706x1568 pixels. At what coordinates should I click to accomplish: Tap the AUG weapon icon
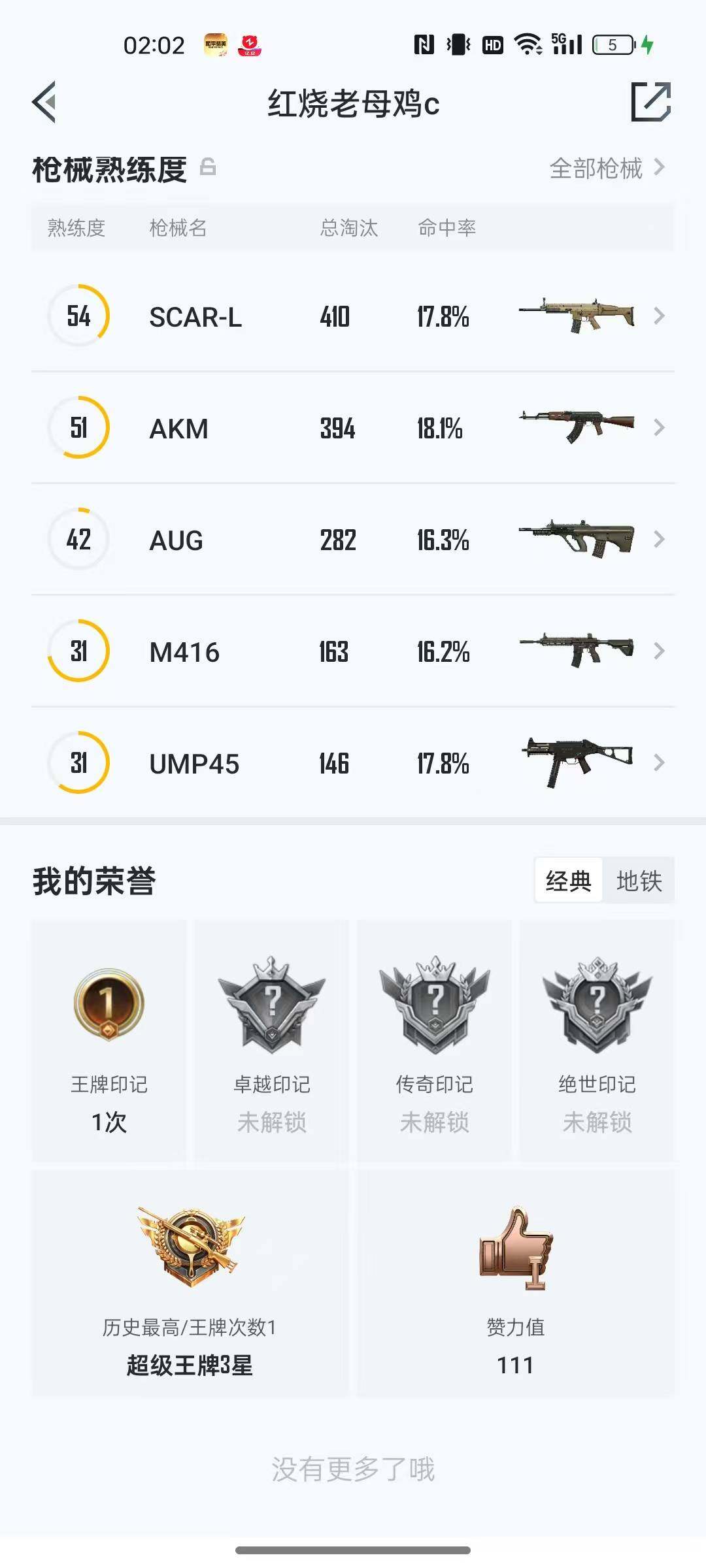coord(575,539)
